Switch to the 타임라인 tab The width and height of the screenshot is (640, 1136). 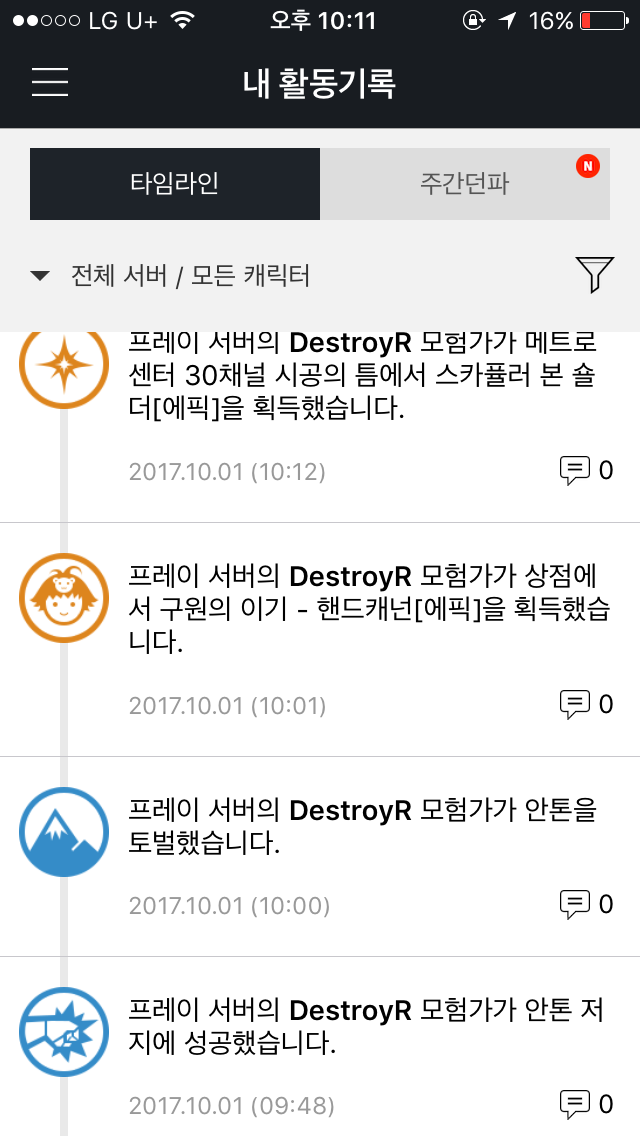tap(175, 184)
